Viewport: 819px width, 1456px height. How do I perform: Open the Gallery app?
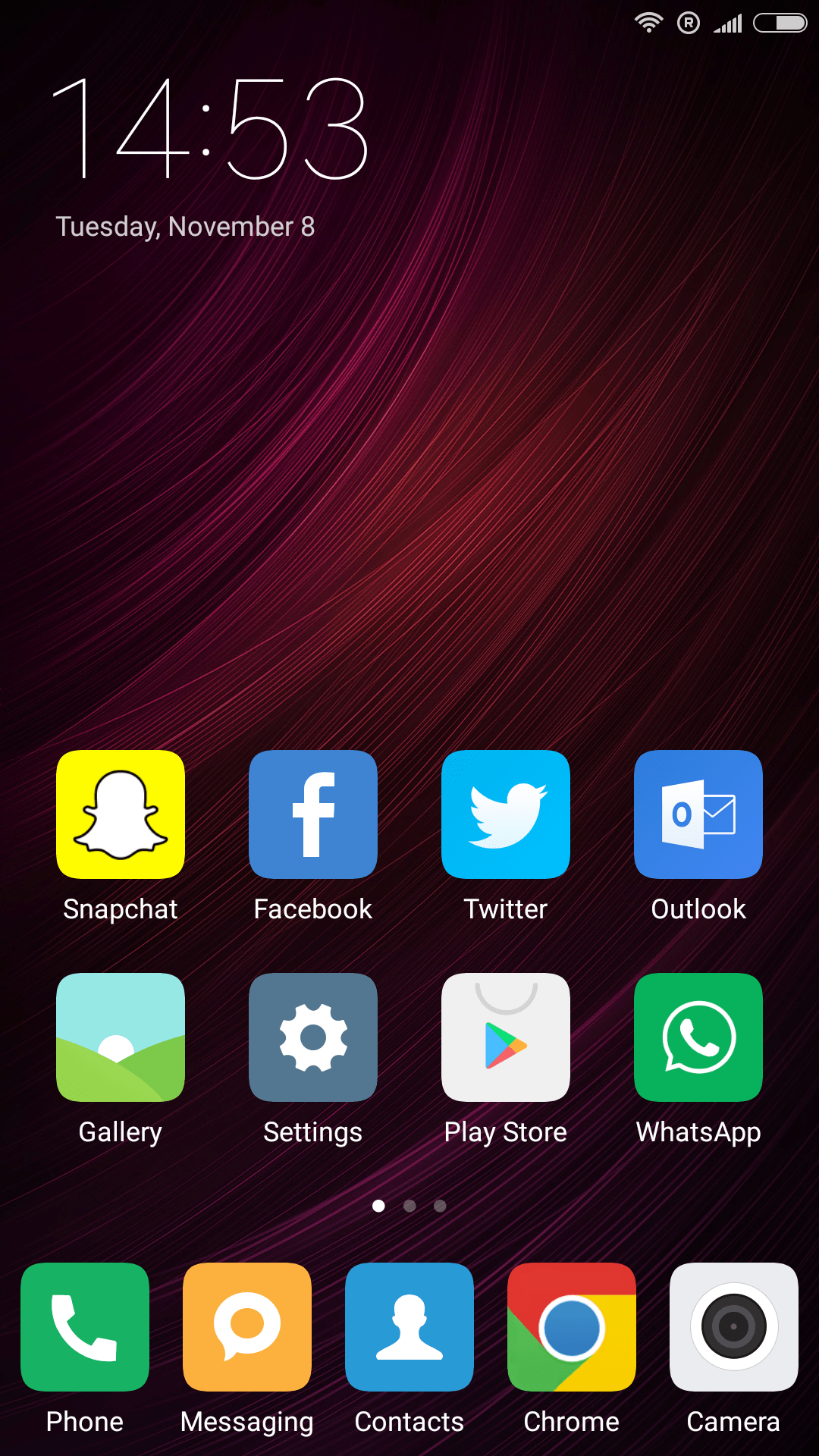121,1037
